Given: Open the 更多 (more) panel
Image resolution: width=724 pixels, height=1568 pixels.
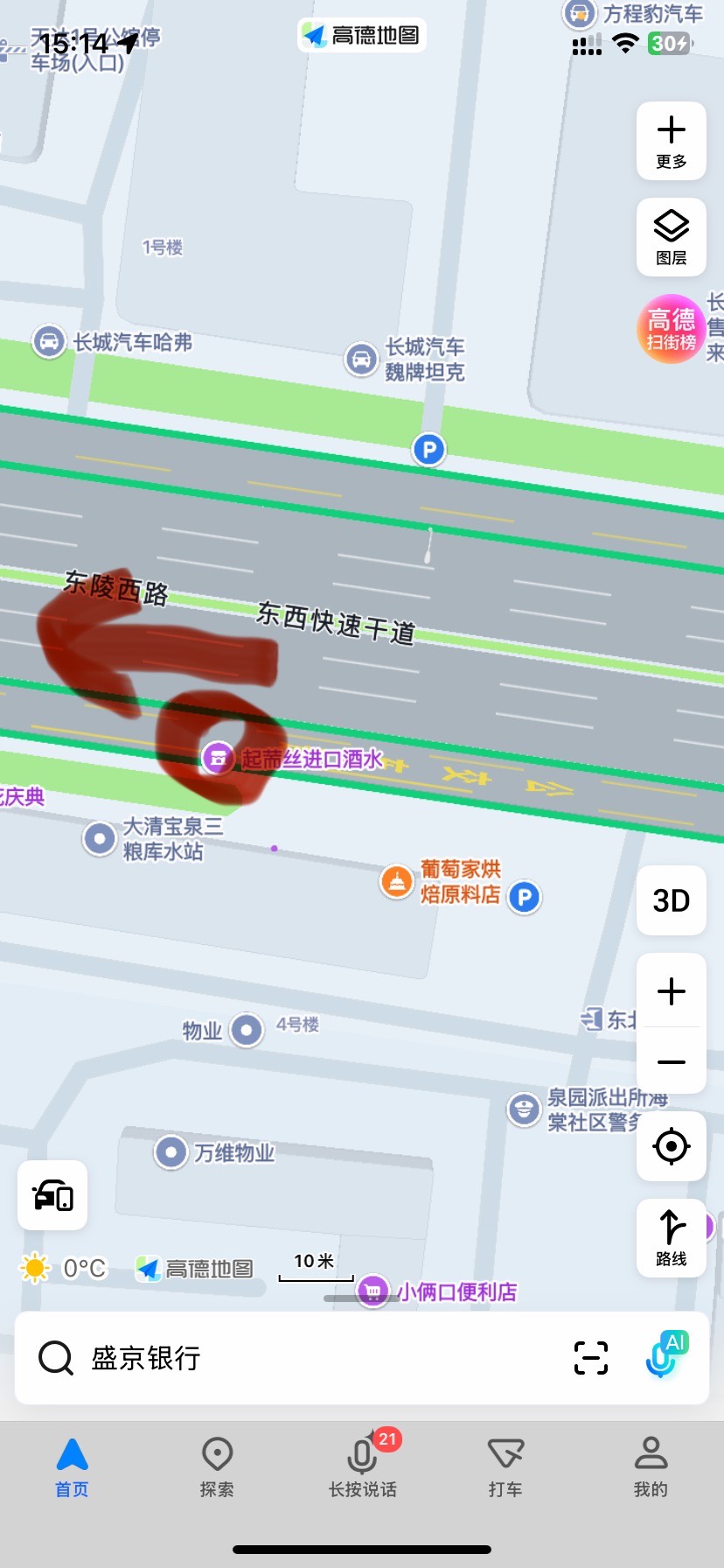Looking at the screenshot, I should click(x=671, y=141).
